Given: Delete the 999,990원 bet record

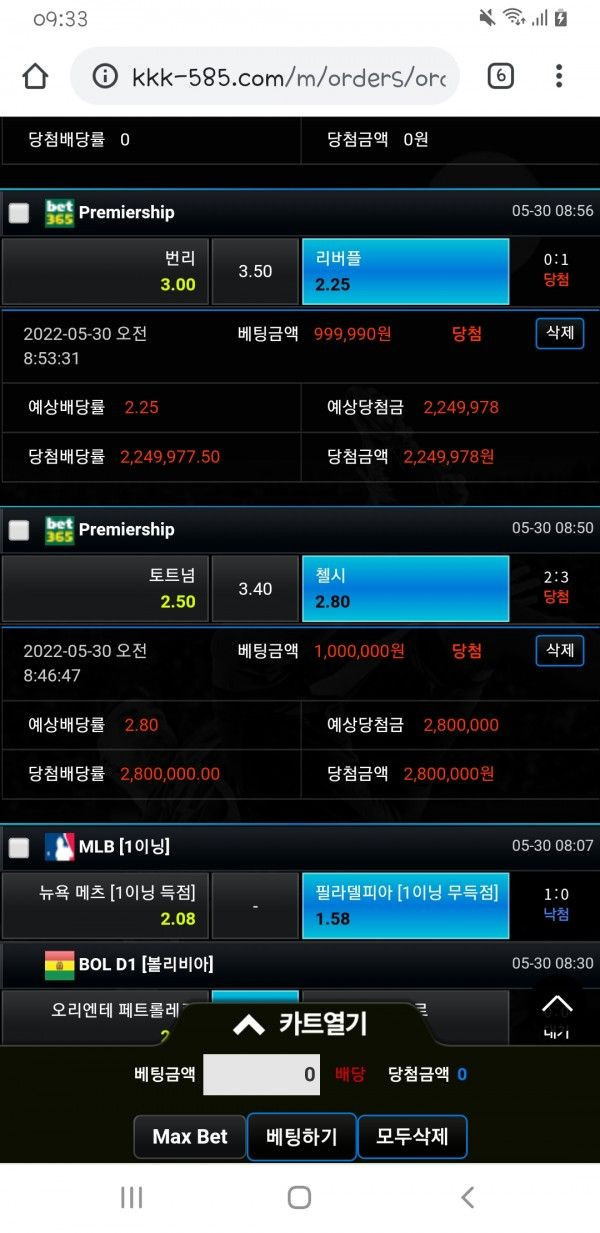Looking at the screenshot, I should (559, 333).
